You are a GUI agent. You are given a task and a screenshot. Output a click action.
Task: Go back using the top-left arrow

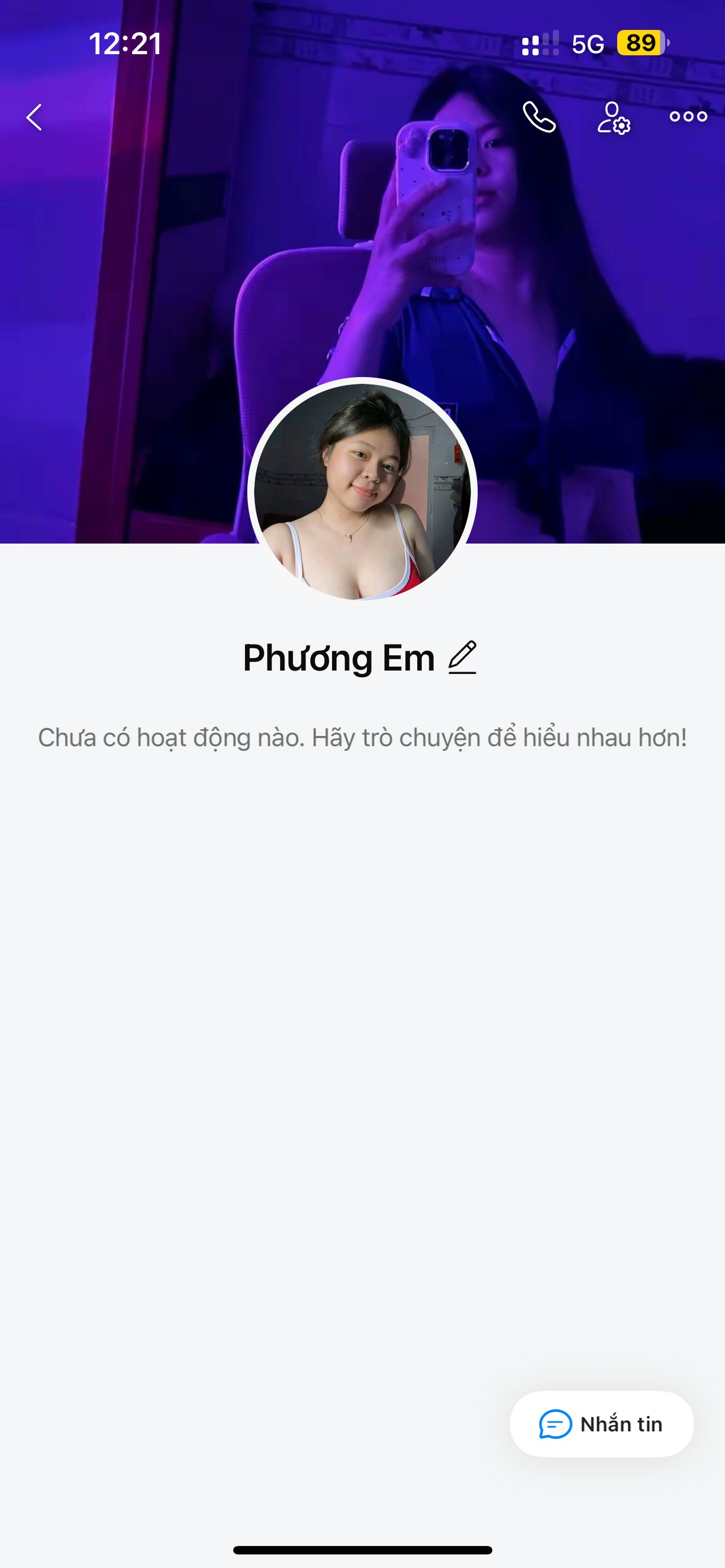34,117
